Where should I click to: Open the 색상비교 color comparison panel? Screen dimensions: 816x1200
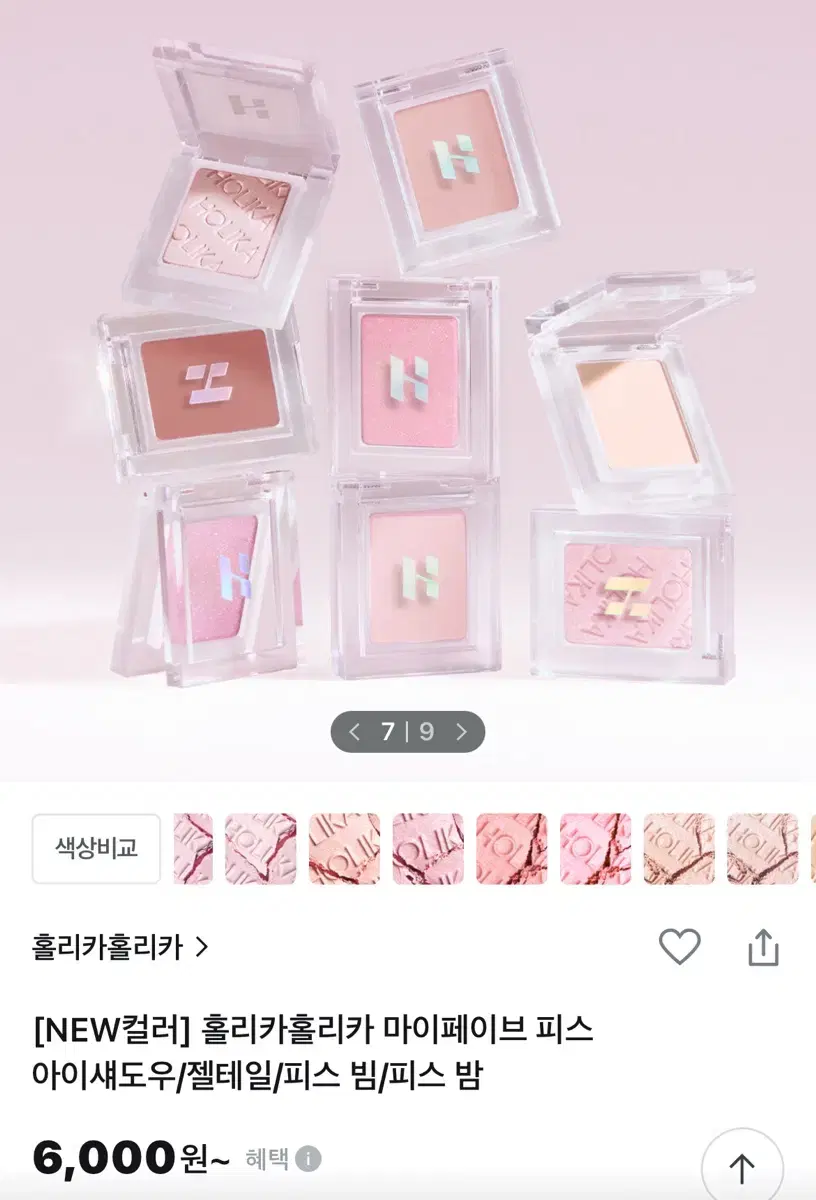(x=95, y=849)
